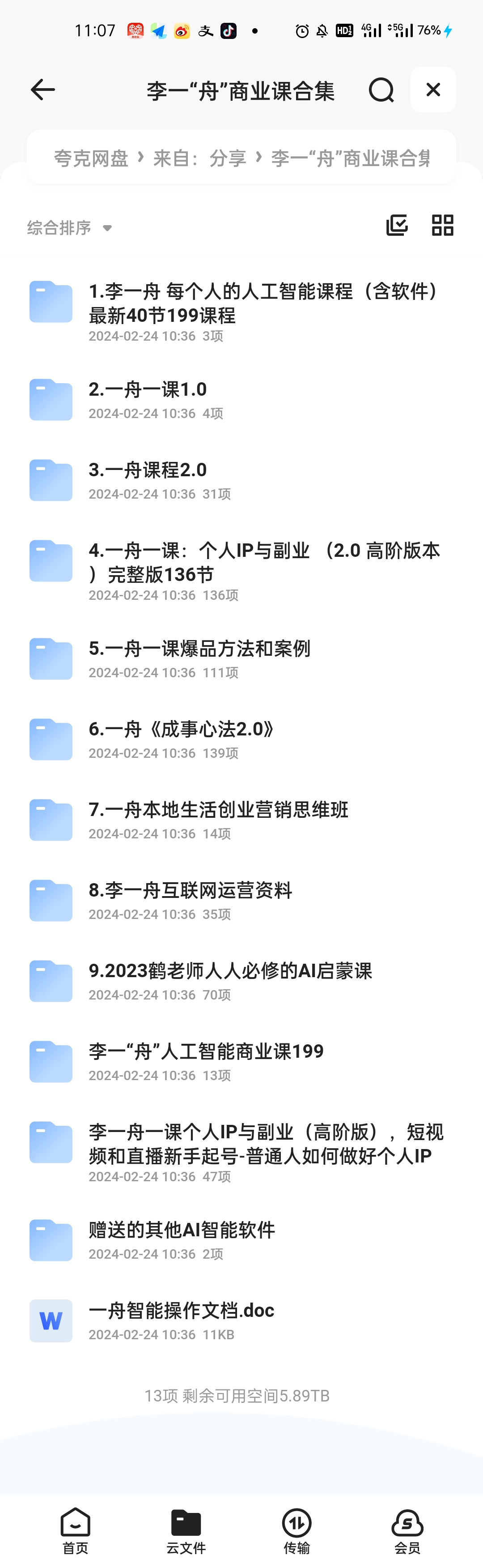Switch to the 首页 tab
This screenshot has height=1568, width=483.
tap(76, 1530)
